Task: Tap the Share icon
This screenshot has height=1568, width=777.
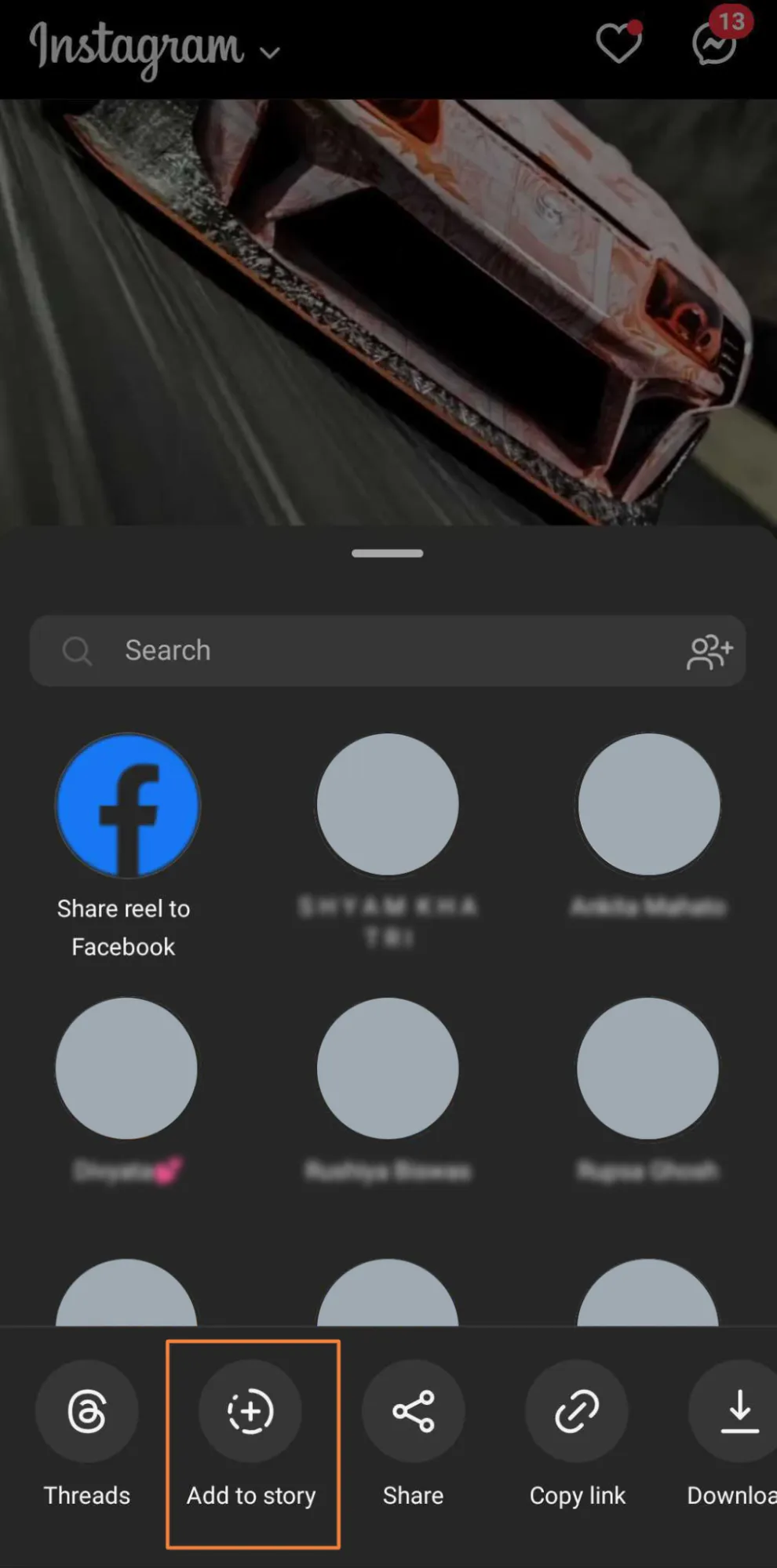Action: tap(413, 1410)
